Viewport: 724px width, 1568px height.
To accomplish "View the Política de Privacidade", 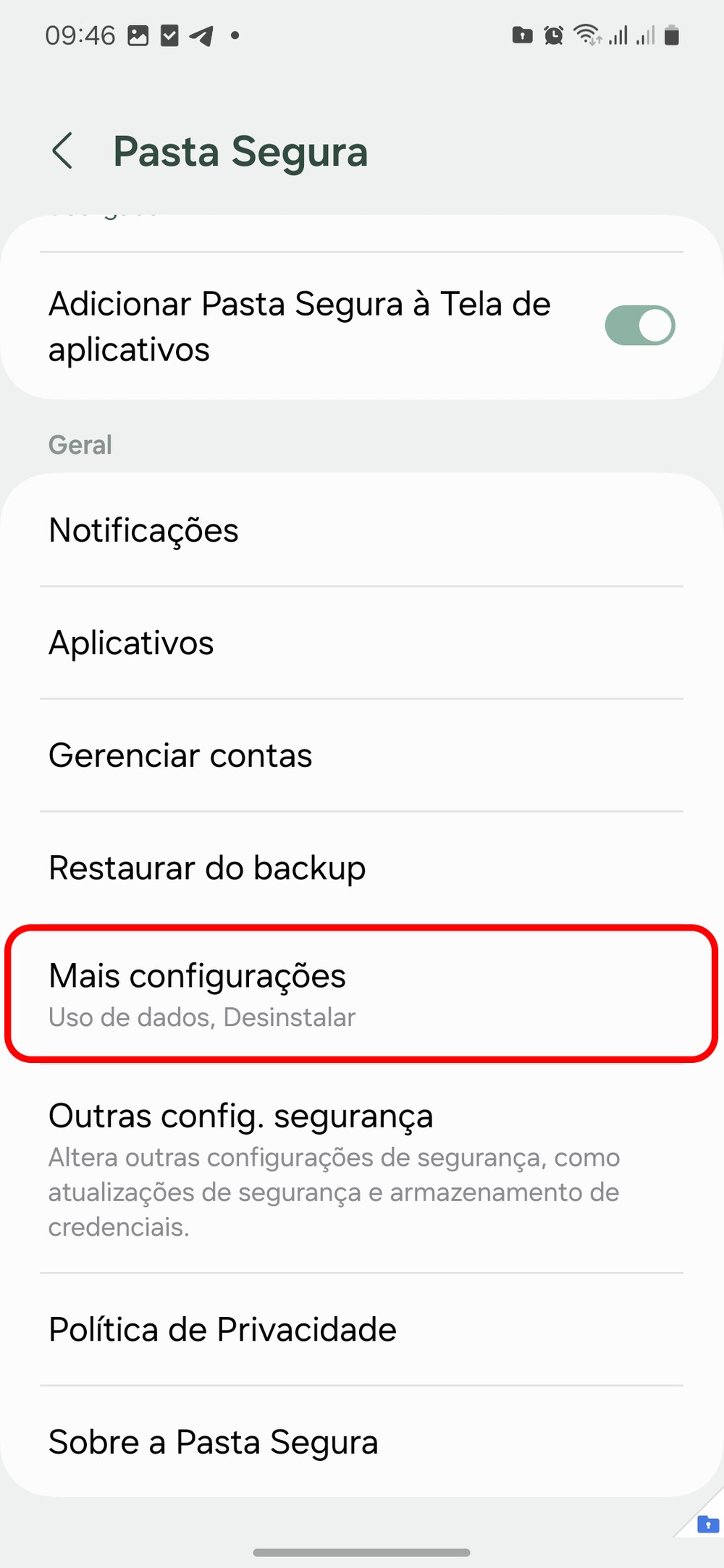I will click(x=361, y=1330).
